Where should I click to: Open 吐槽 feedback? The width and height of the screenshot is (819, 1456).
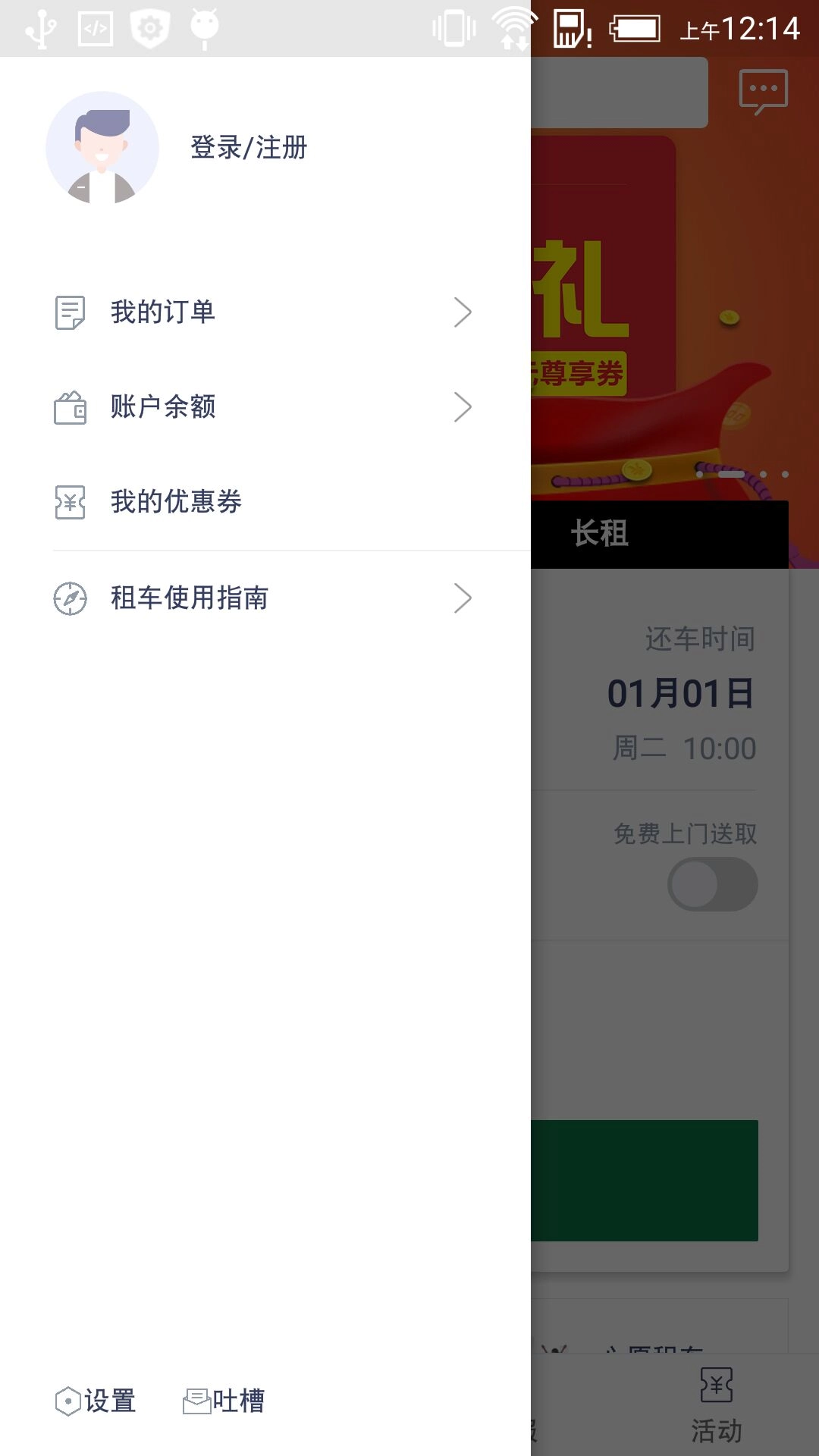tap(224, 1401)
